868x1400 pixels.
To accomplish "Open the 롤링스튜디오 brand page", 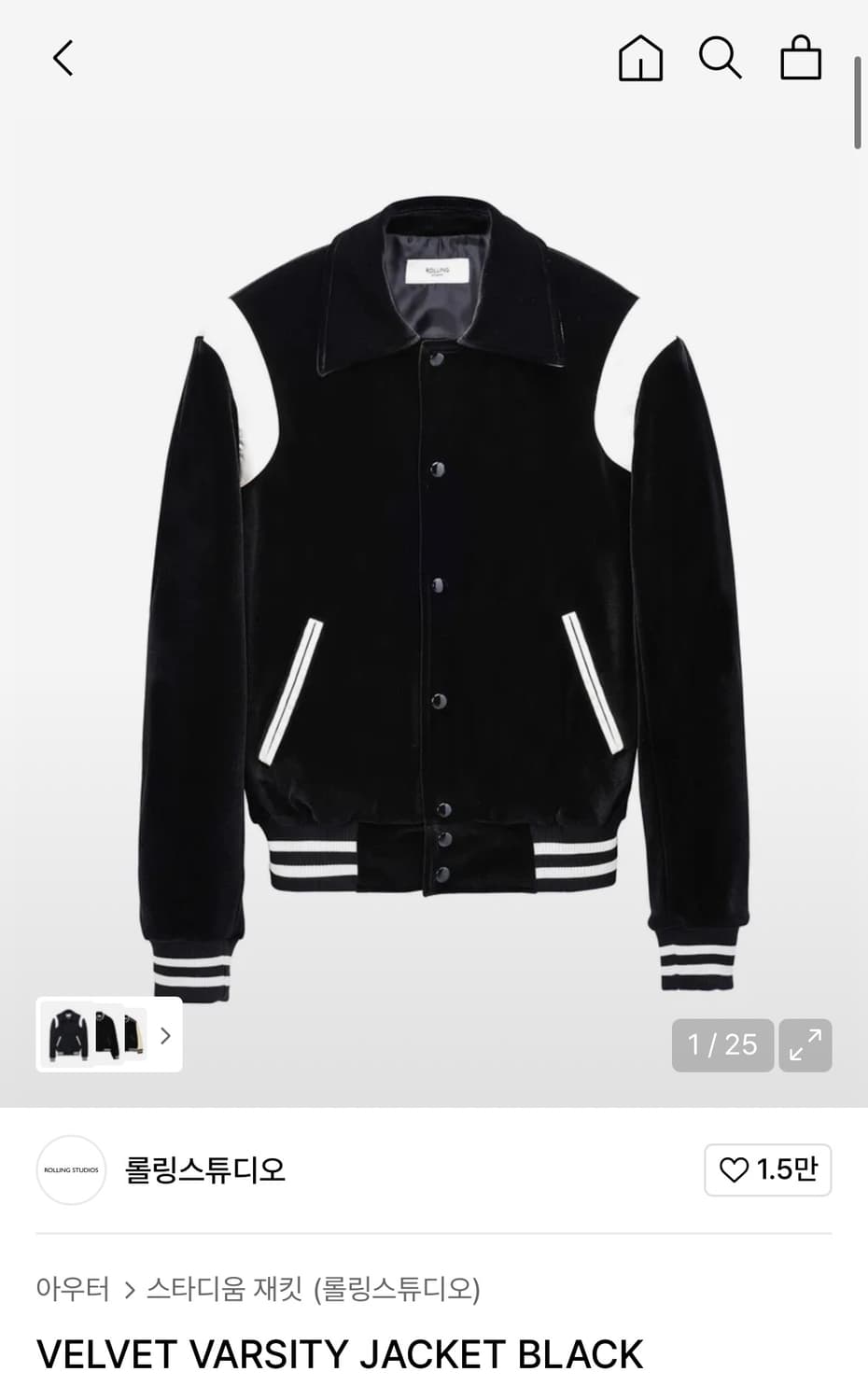I will [x=204, y=1169].
